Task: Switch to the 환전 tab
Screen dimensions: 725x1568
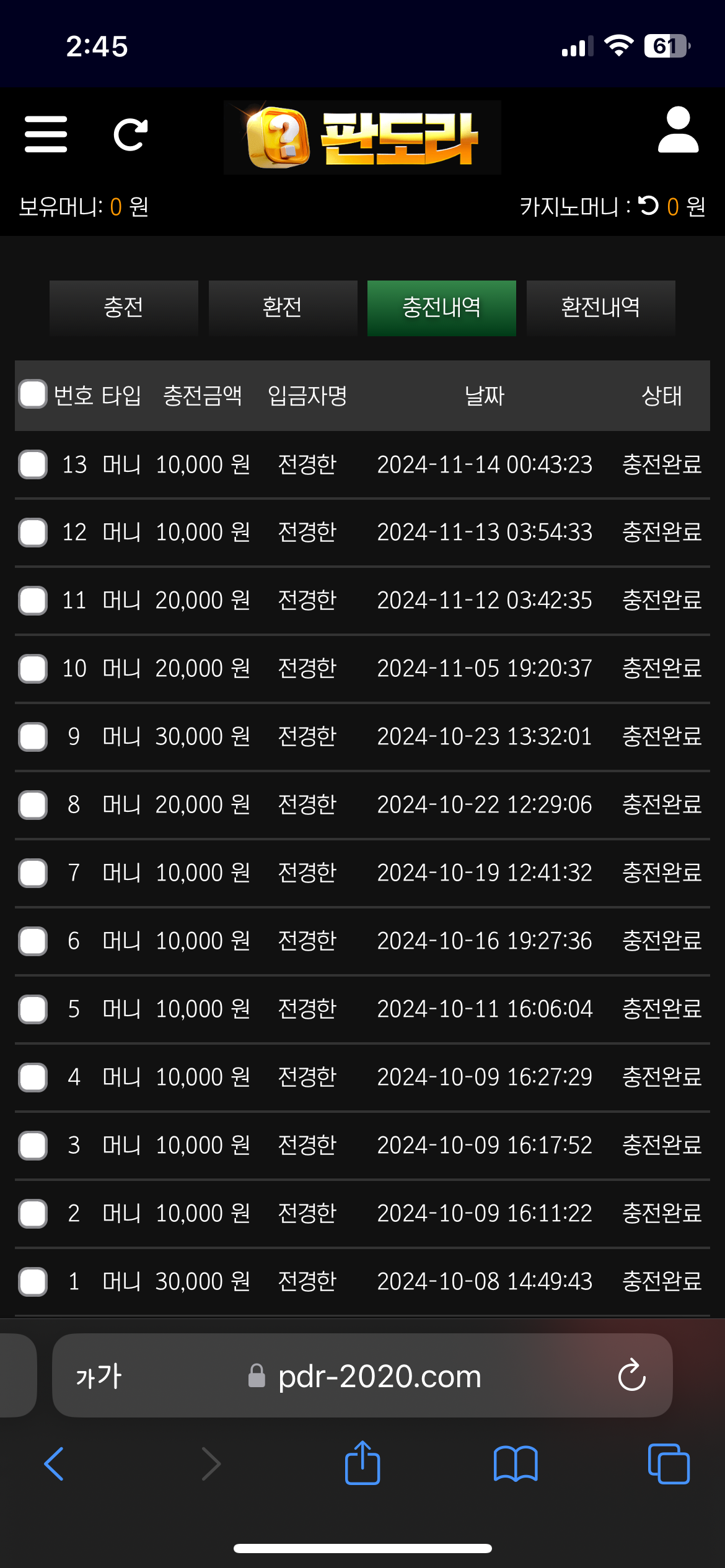Action: click(283, 308)
